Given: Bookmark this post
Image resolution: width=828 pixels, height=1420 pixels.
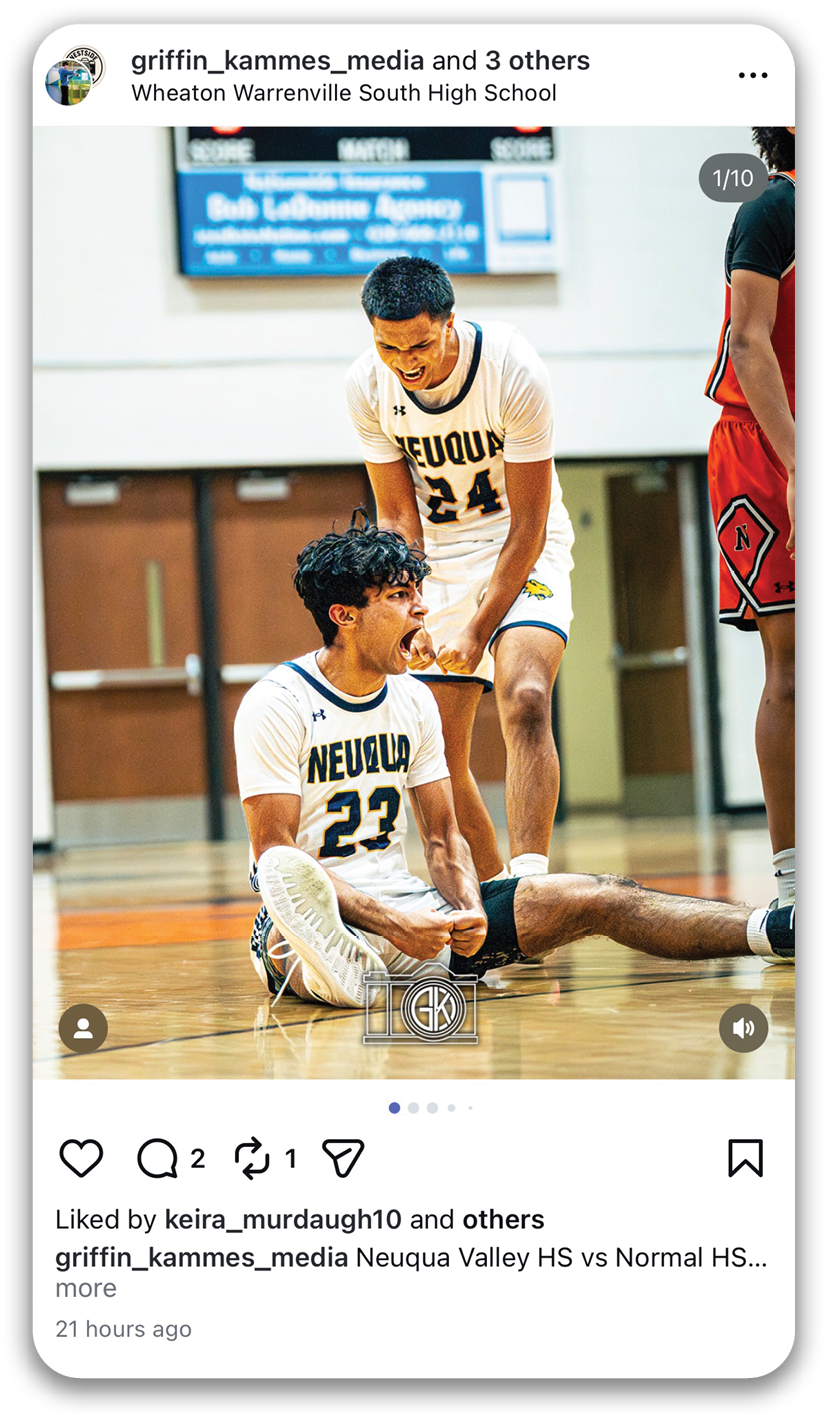Looking at the screenshot, I should click(745, 1158).
